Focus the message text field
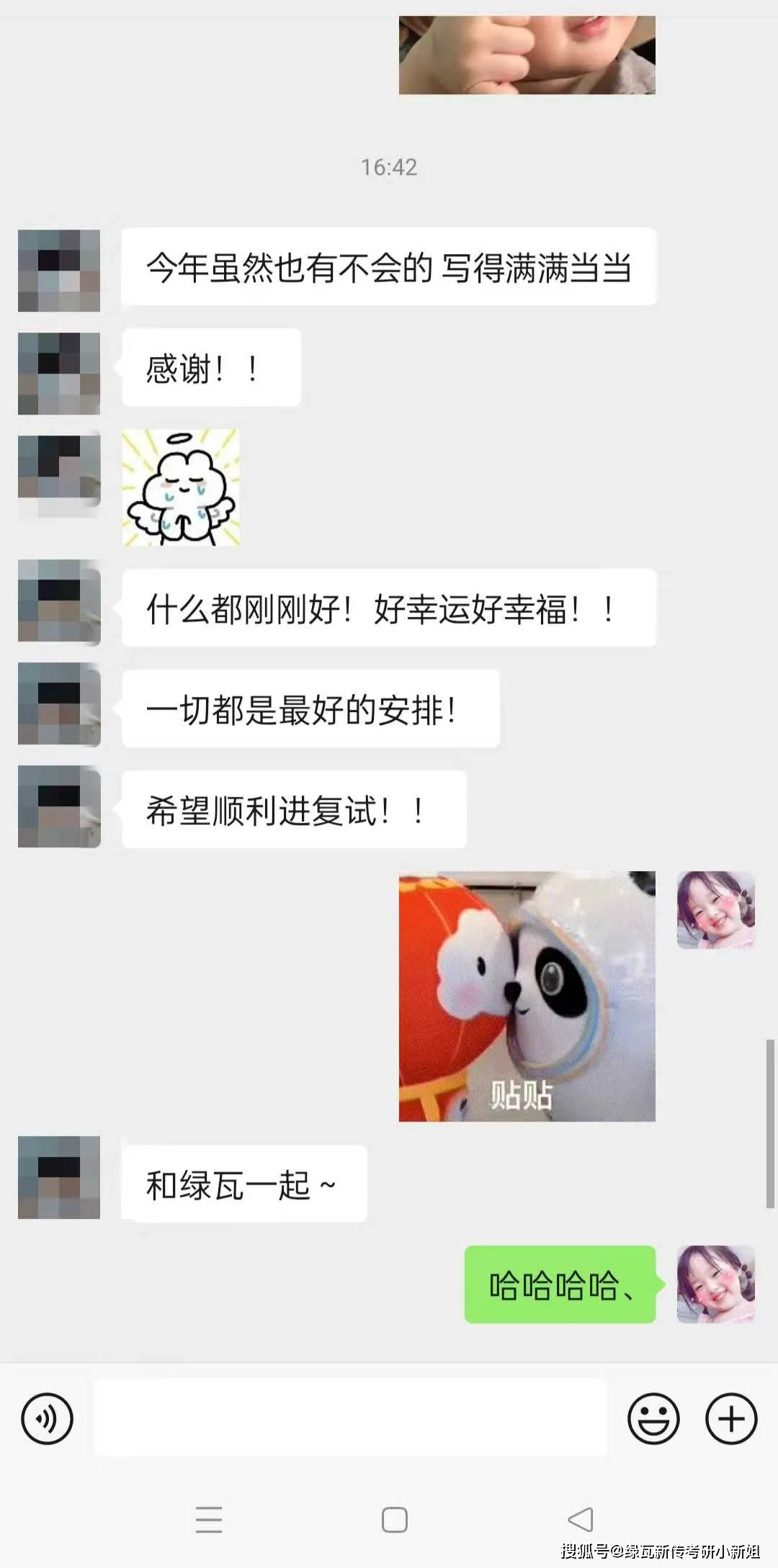Viewport: 778px width, 1568px height. tap(350, 1417)
